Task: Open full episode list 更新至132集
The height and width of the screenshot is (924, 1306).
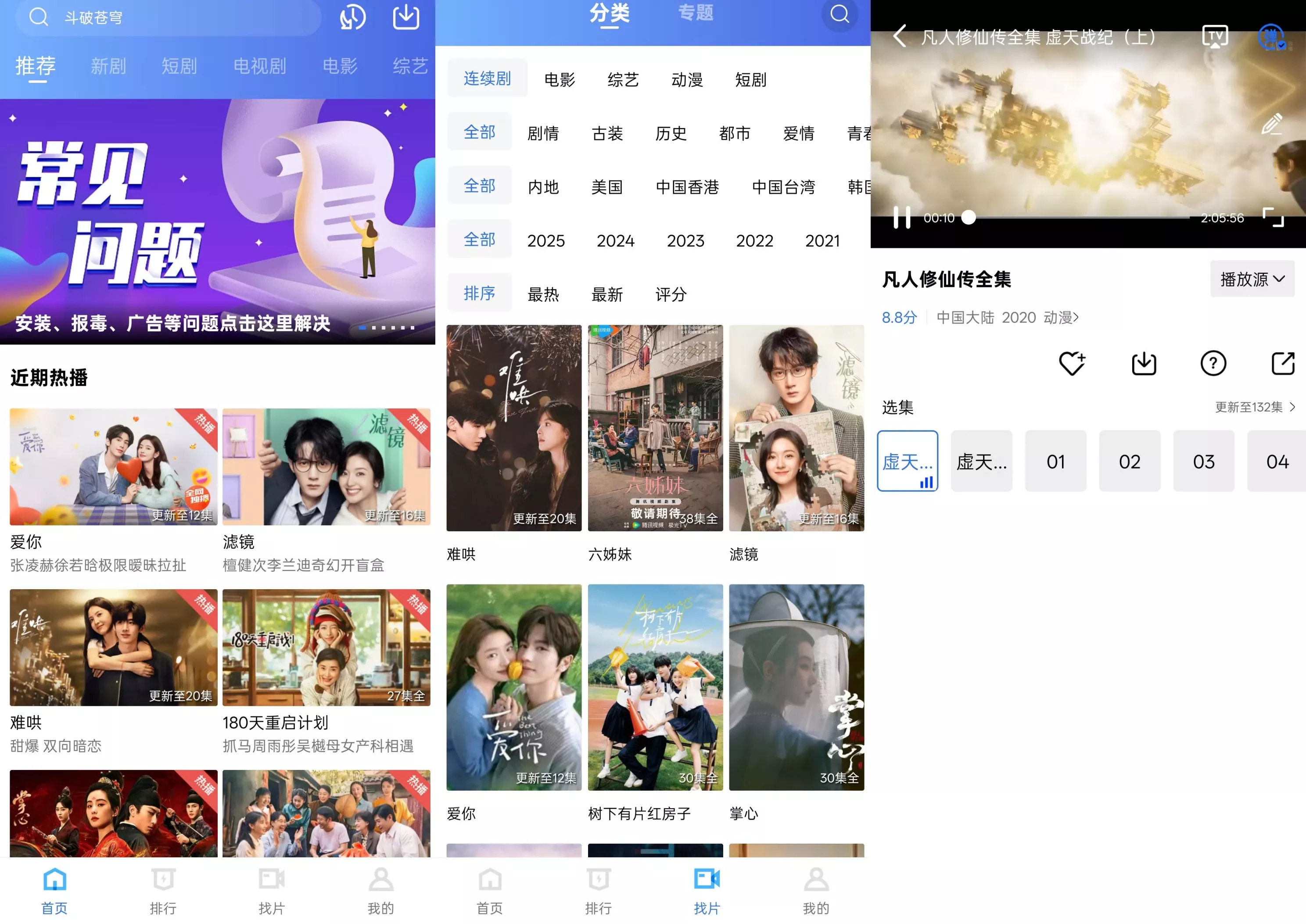Action: pyautogui.click(x=1255, y=408)
